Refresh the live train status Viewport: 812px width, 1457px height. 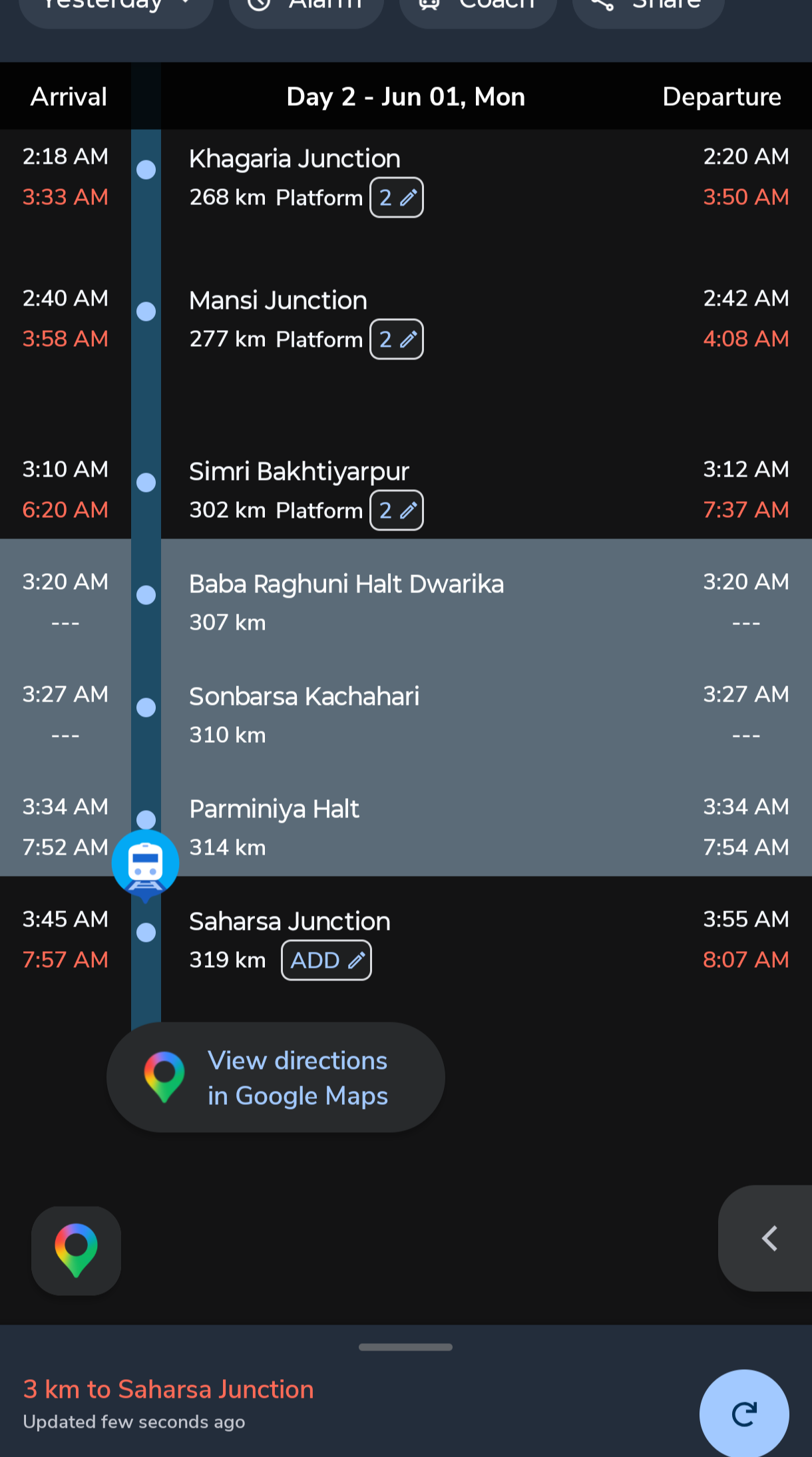(744, 1414)
